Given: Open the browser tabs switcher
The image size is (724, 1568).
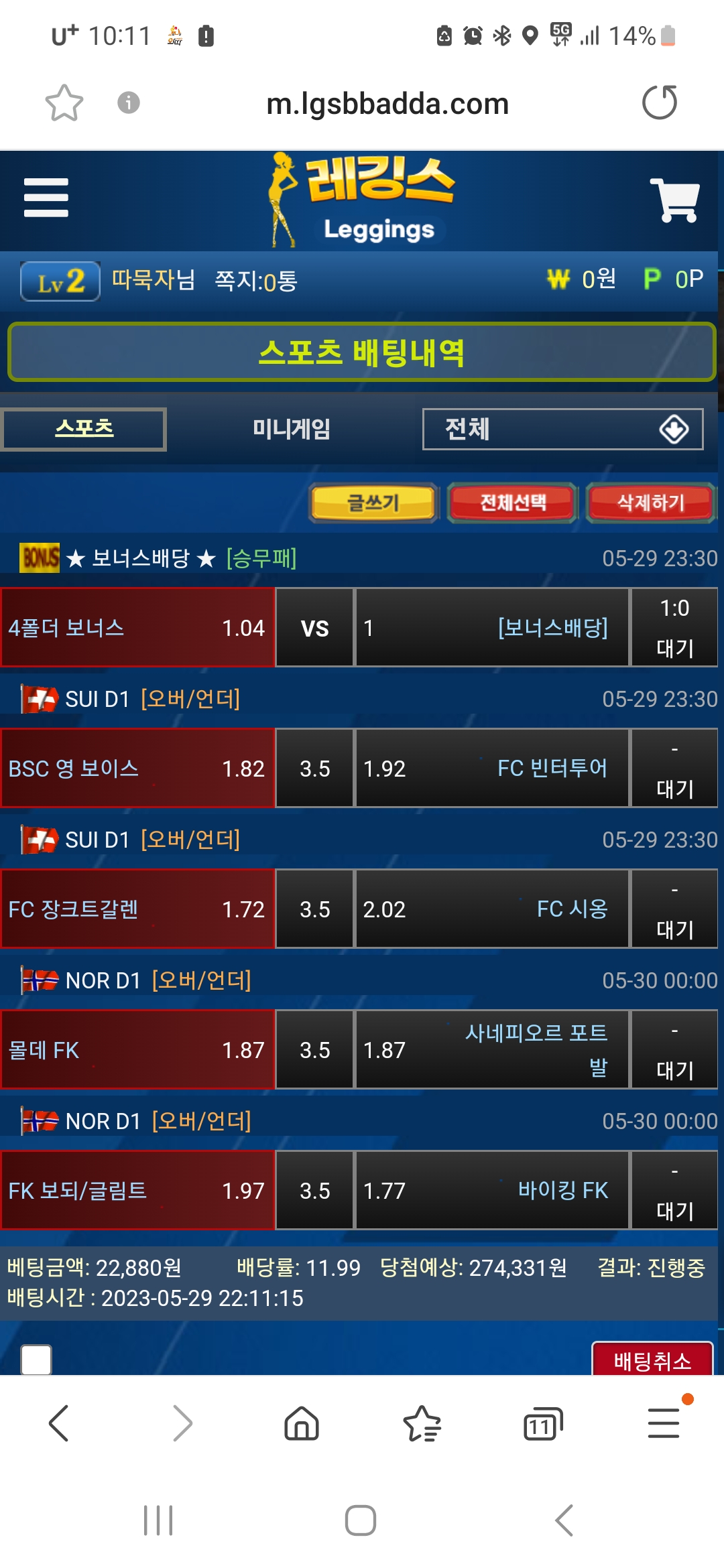Looking at the screenshot, I should pos(542,1423).
